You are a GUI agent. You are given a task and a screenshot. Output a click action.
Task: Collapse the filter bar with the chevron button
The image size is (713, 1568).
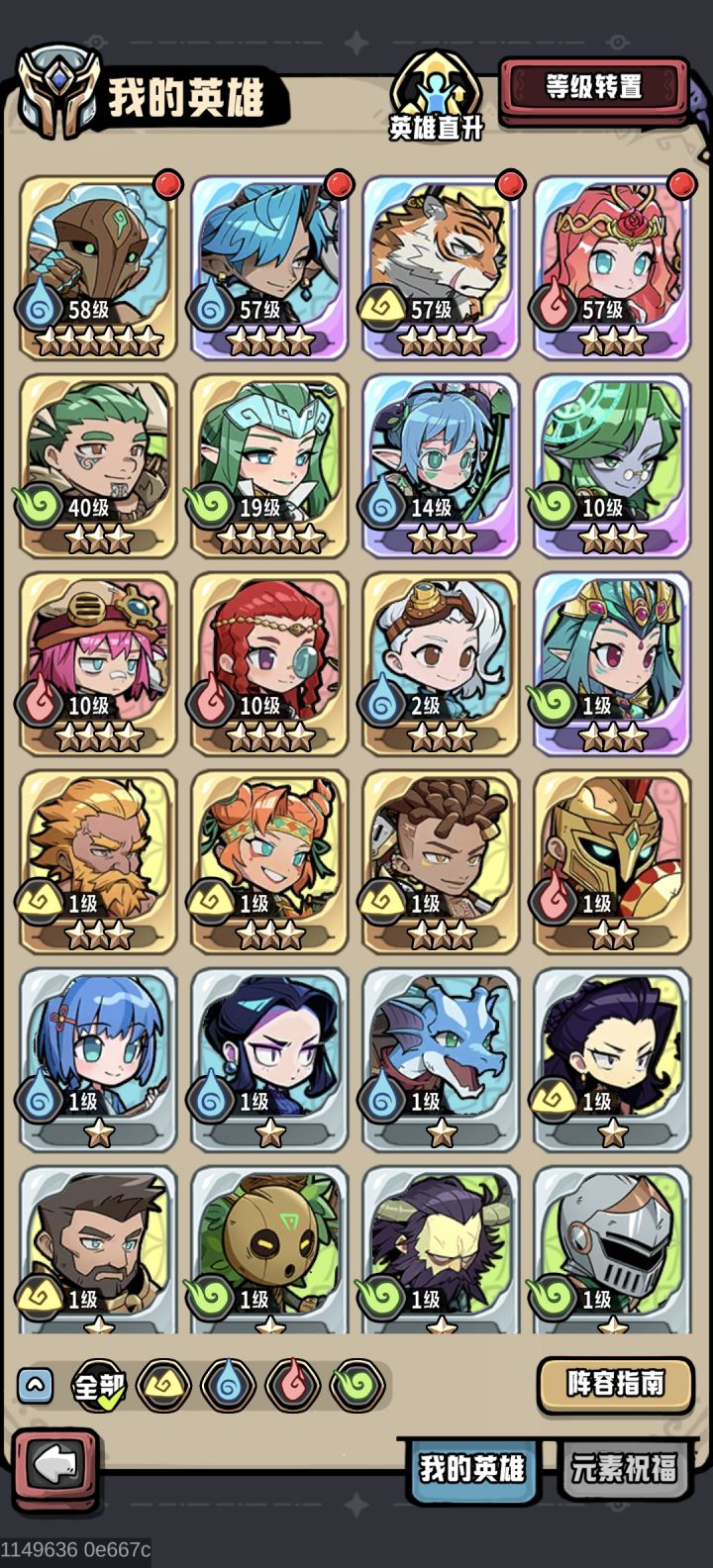[x=34, y=1387]
